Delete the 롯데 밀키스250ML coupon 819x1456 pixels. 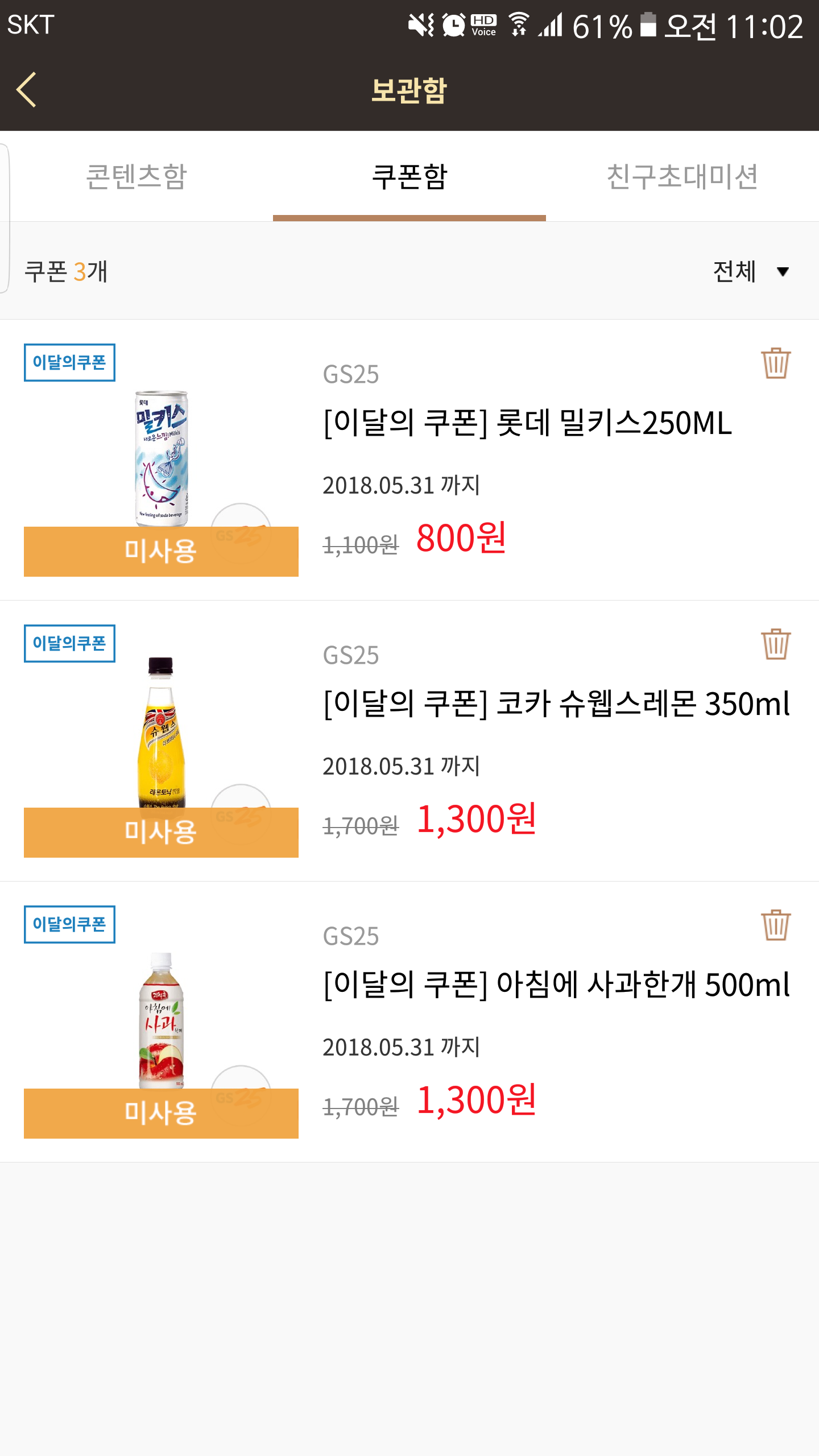click(776, 363)
